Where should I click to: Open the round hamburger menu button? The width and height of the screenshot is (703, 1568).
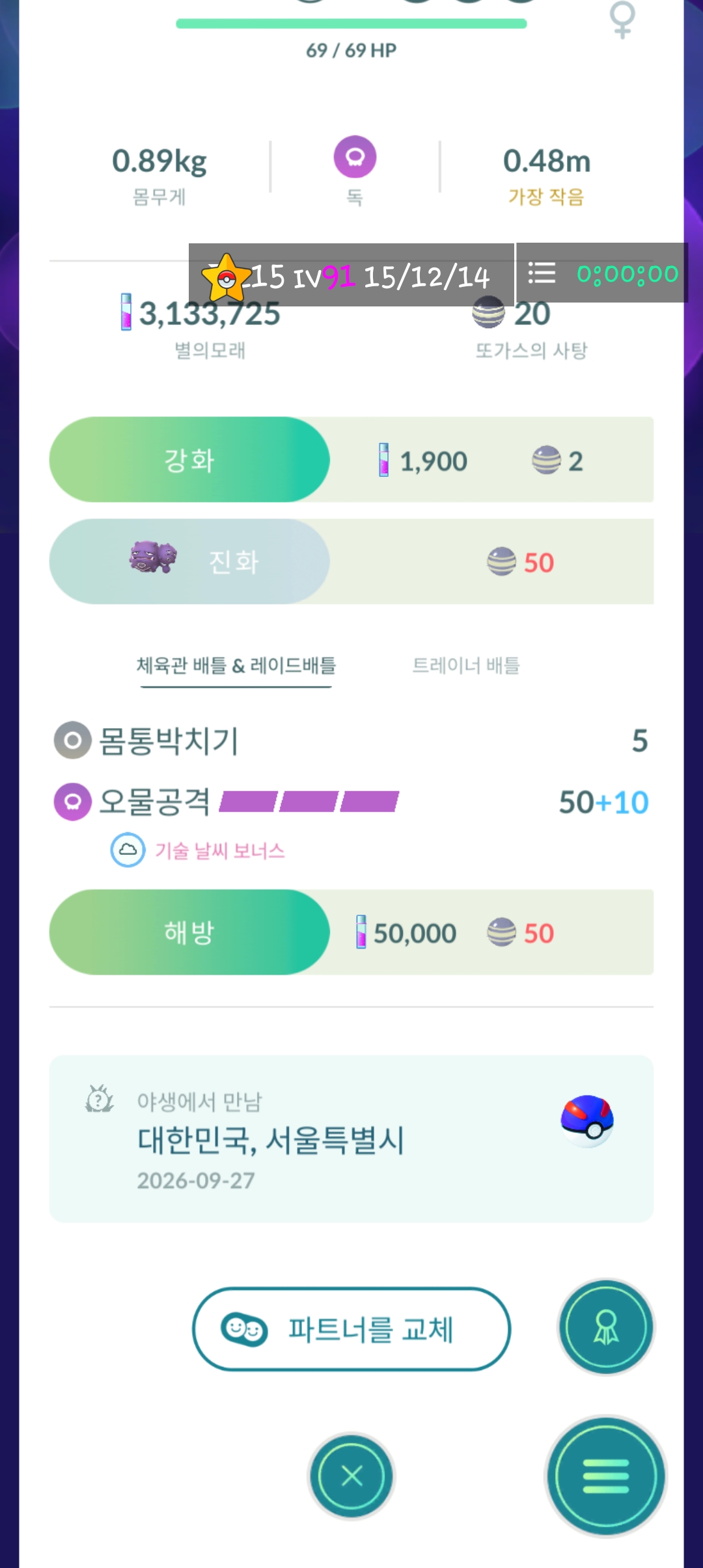click(606, 1476)
